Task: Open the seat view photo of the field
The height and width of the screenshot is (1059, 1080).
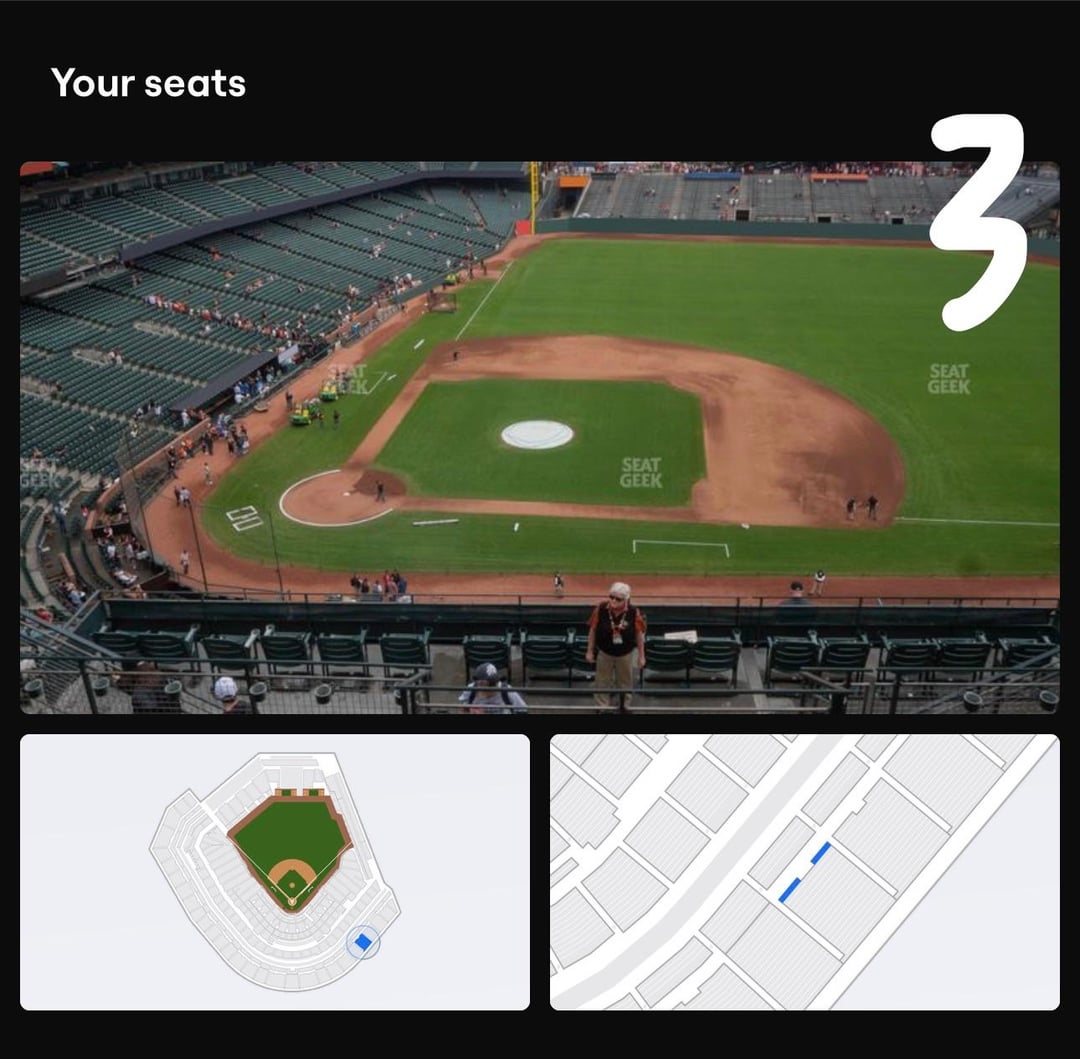Action: (540, 437)
